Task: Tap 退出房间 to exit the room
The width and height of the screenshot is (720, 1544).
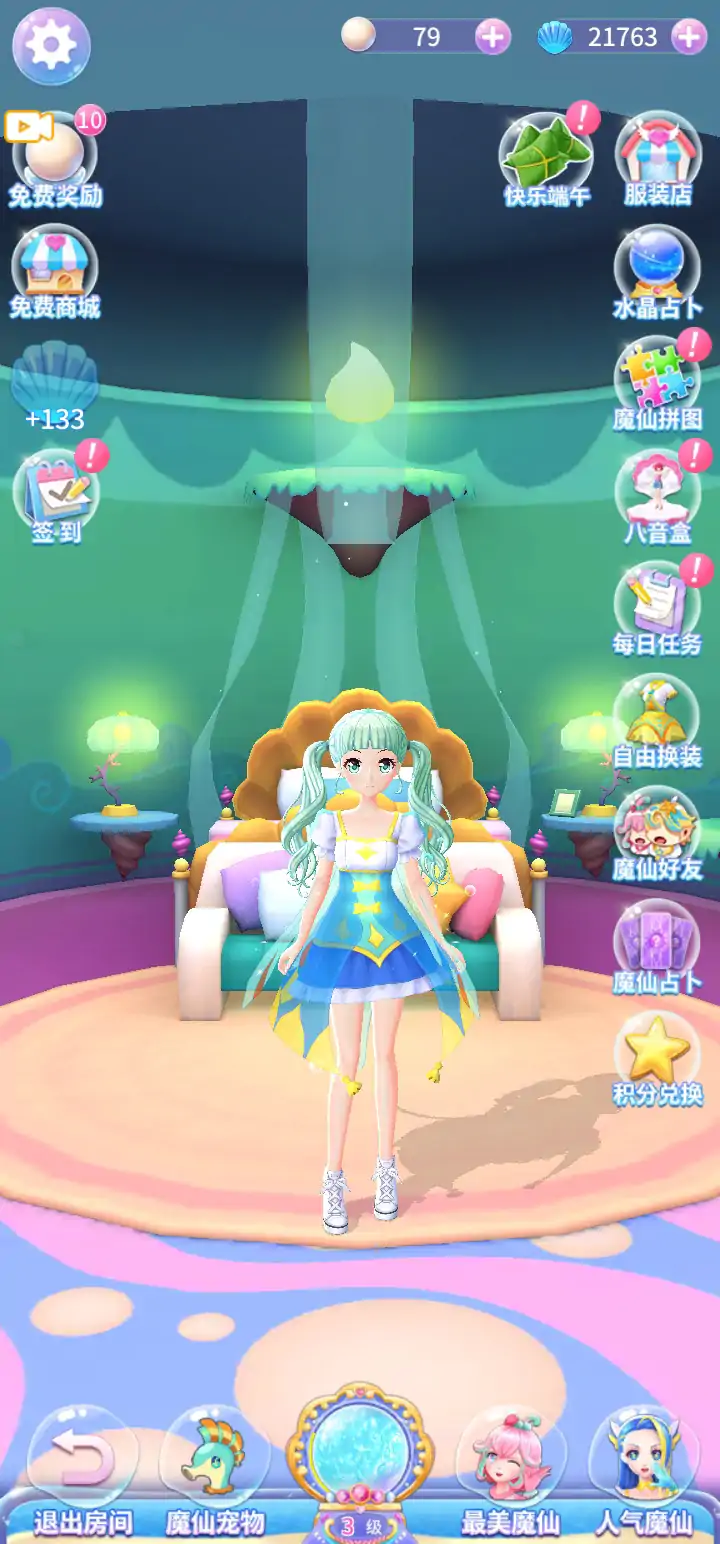Action: 83,1470
